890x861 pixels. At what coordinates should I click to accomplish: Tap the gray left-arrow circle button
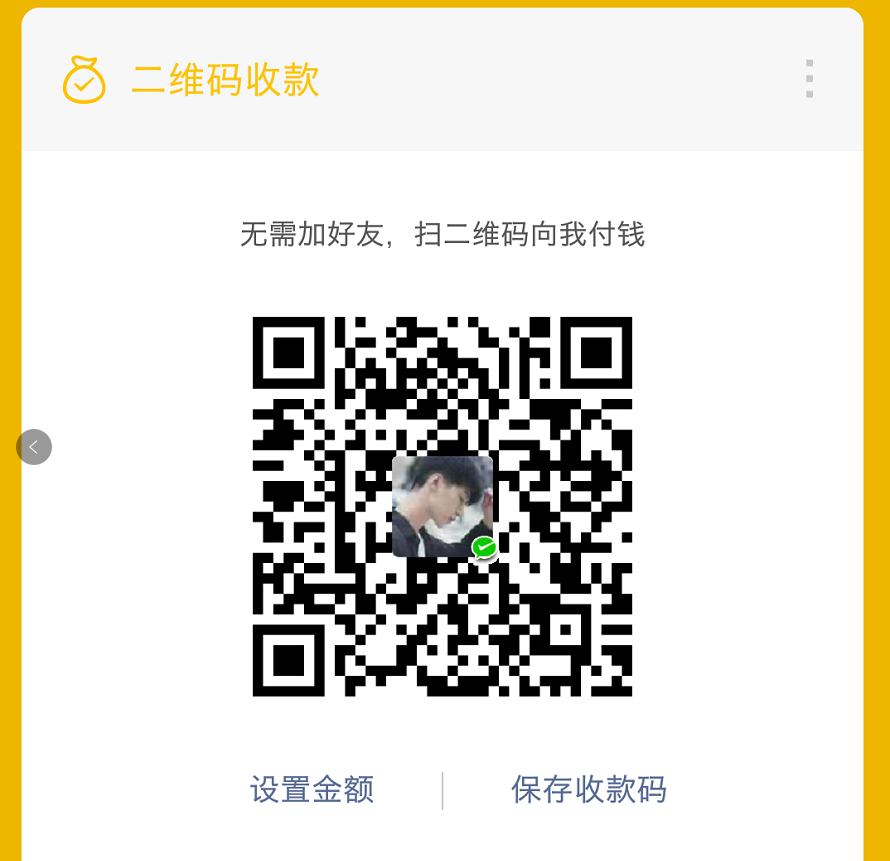click(34, 447)
